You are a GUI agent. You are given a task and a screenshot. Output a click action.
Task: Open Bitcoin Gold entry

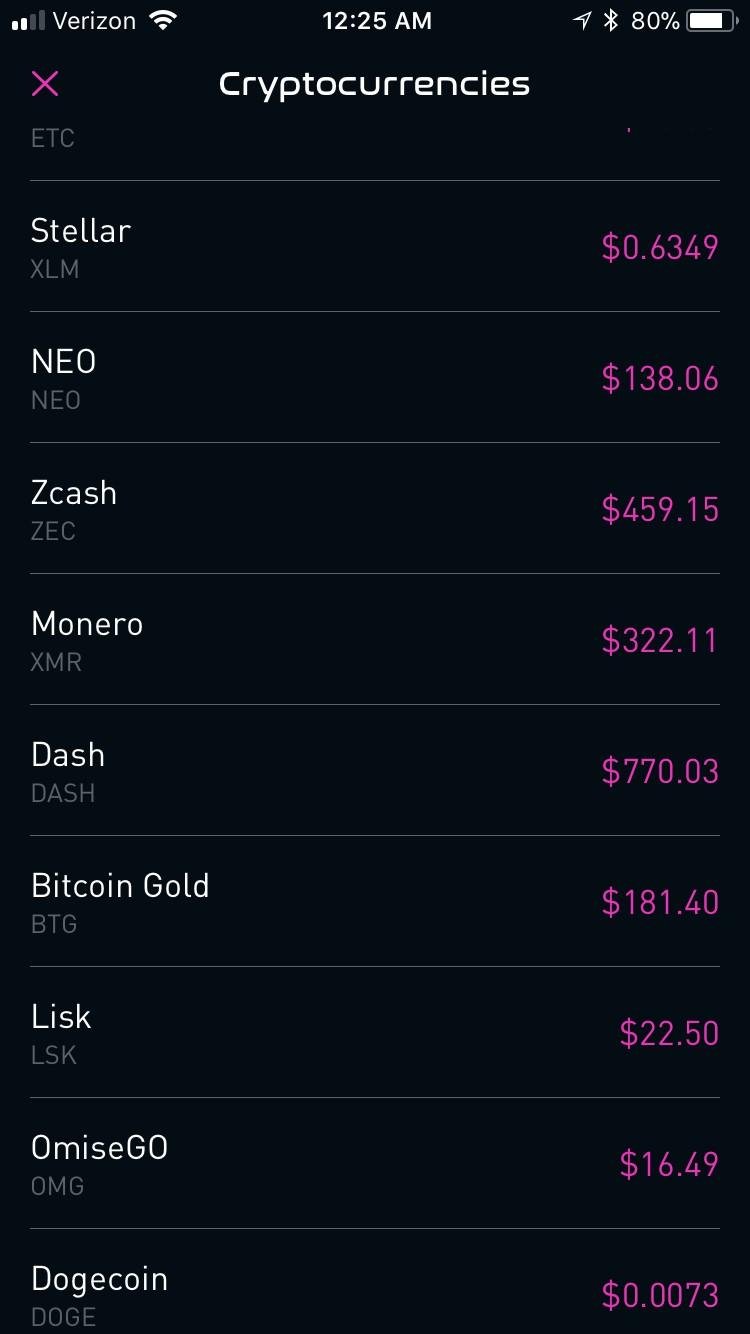[x=375, y=902]
